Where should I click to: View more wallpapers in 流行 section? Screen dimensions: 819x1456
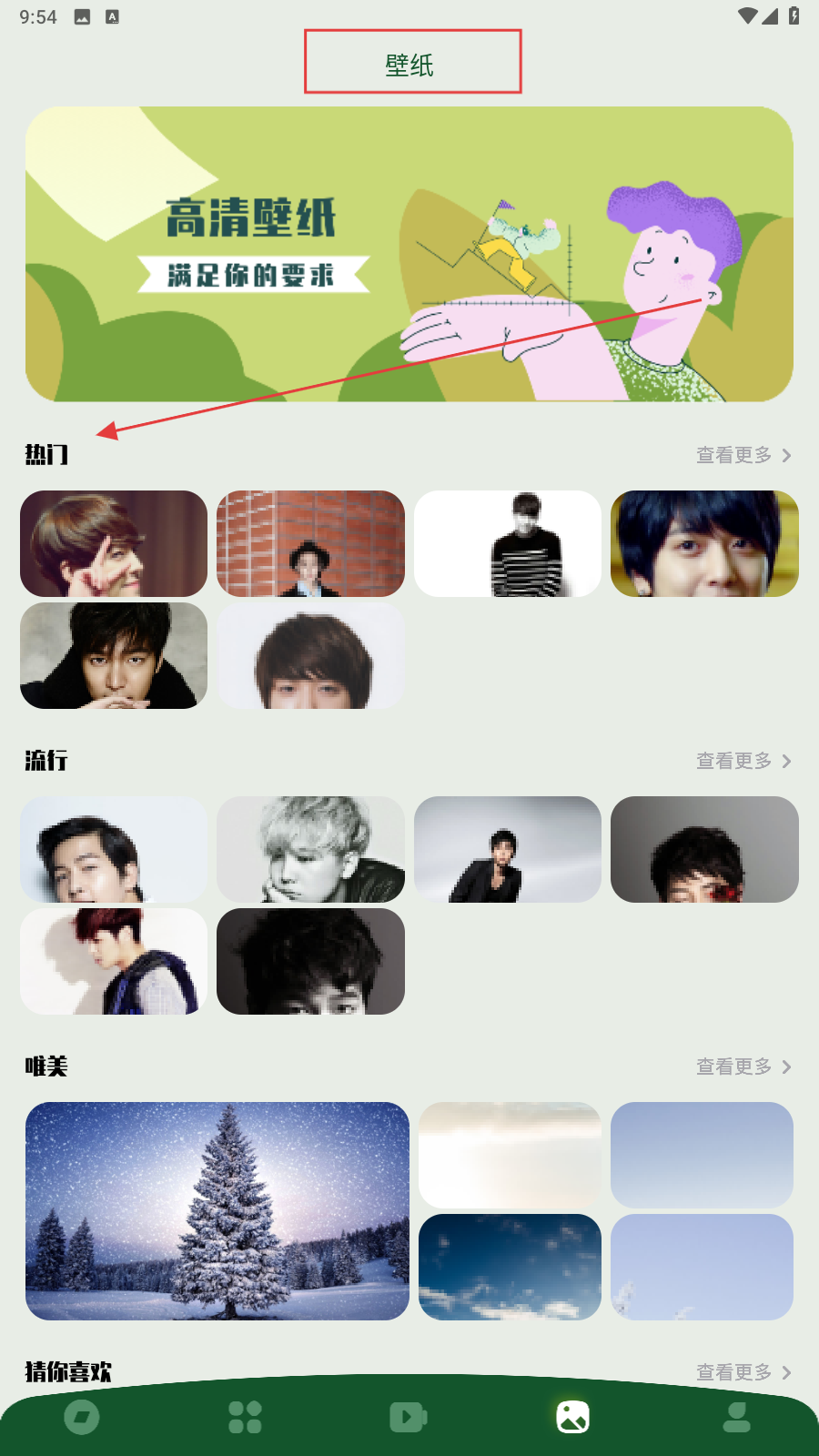[x=743, y=761]
